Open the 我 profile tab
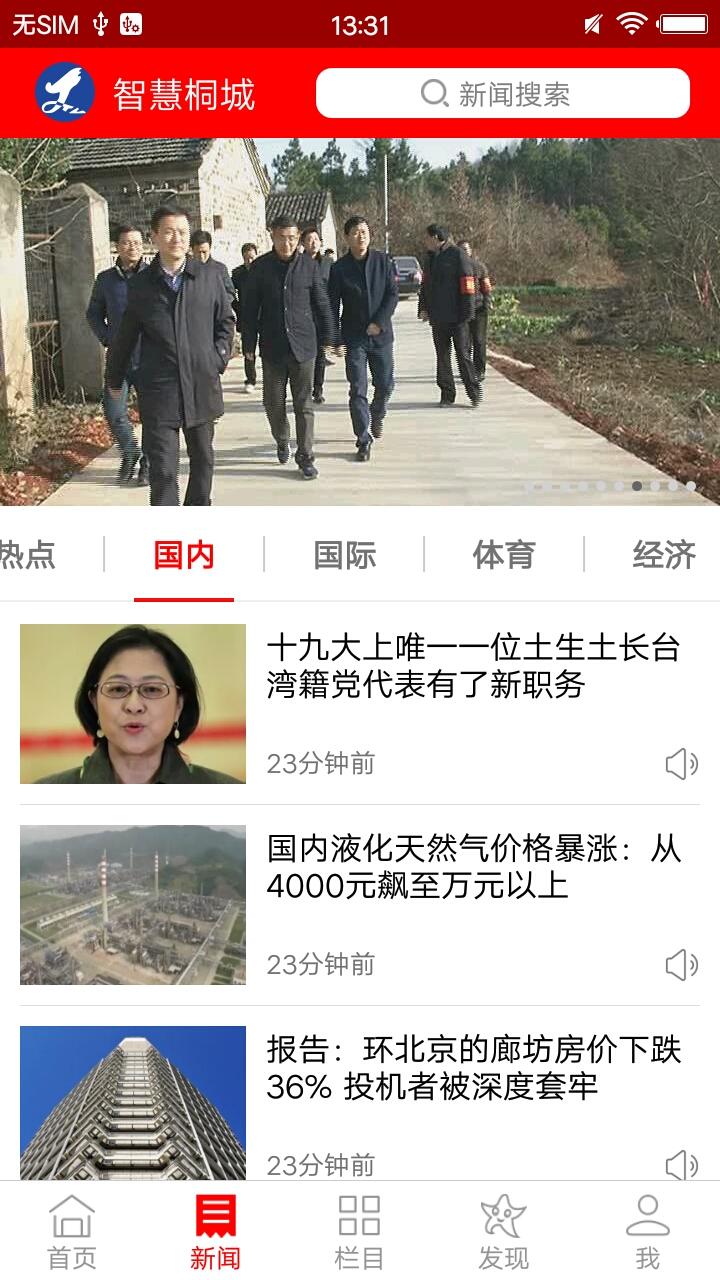 (x=647, y=1232)
